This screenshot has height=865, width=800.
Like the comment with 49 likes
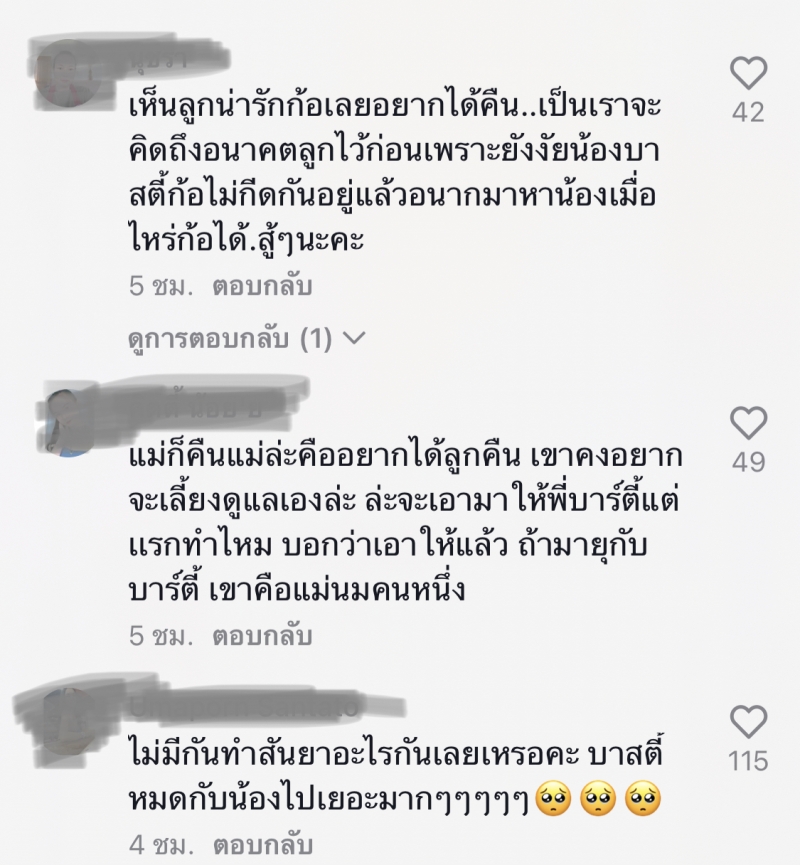pyautogui.click(x=748, y=423)
